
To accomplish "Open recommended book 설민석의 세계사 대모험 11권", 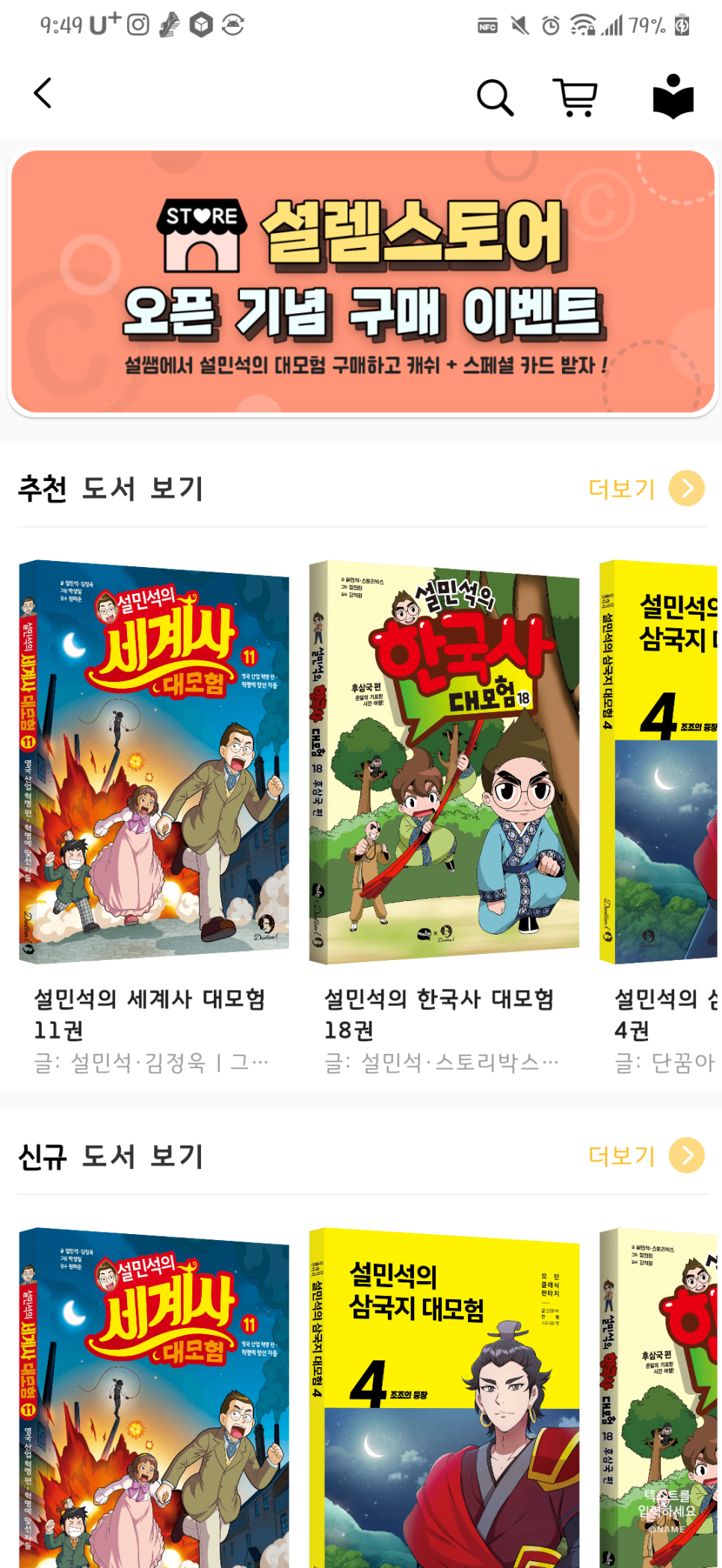I will click(x=154, y=762).
